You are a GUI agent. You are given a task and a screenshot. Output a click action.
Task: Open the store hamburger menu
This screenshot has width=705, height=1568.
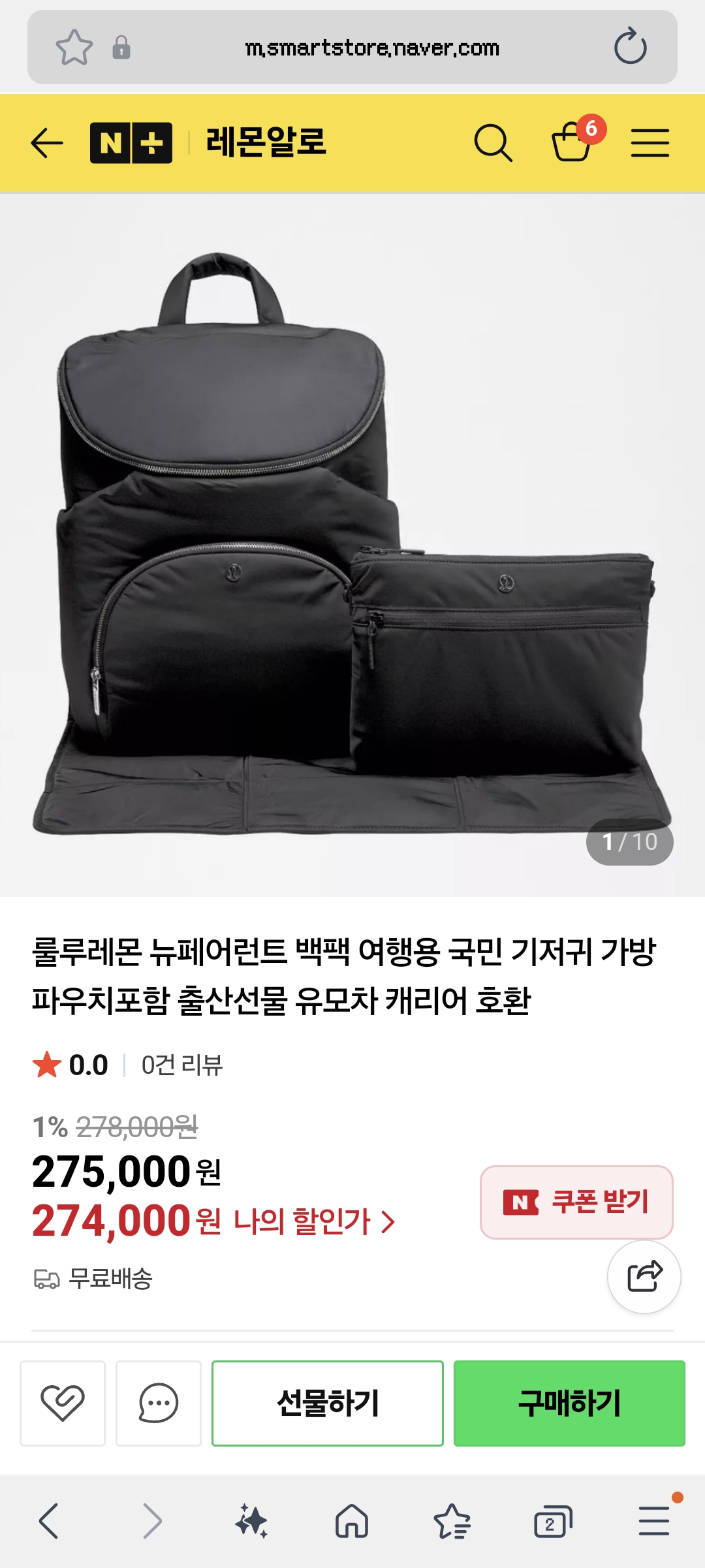tap(650, 143)
